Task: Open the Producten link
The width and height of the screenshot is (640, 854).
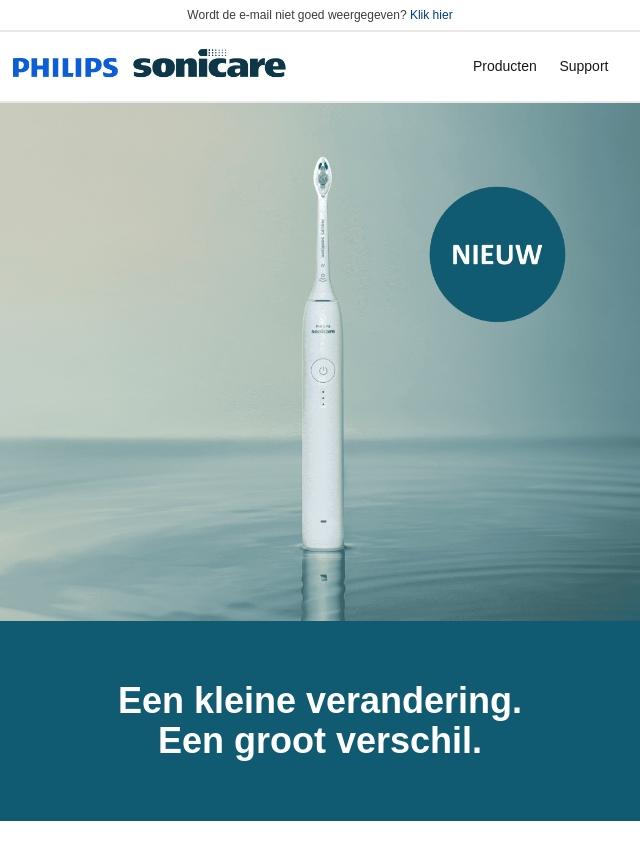Action: [504, 66]
